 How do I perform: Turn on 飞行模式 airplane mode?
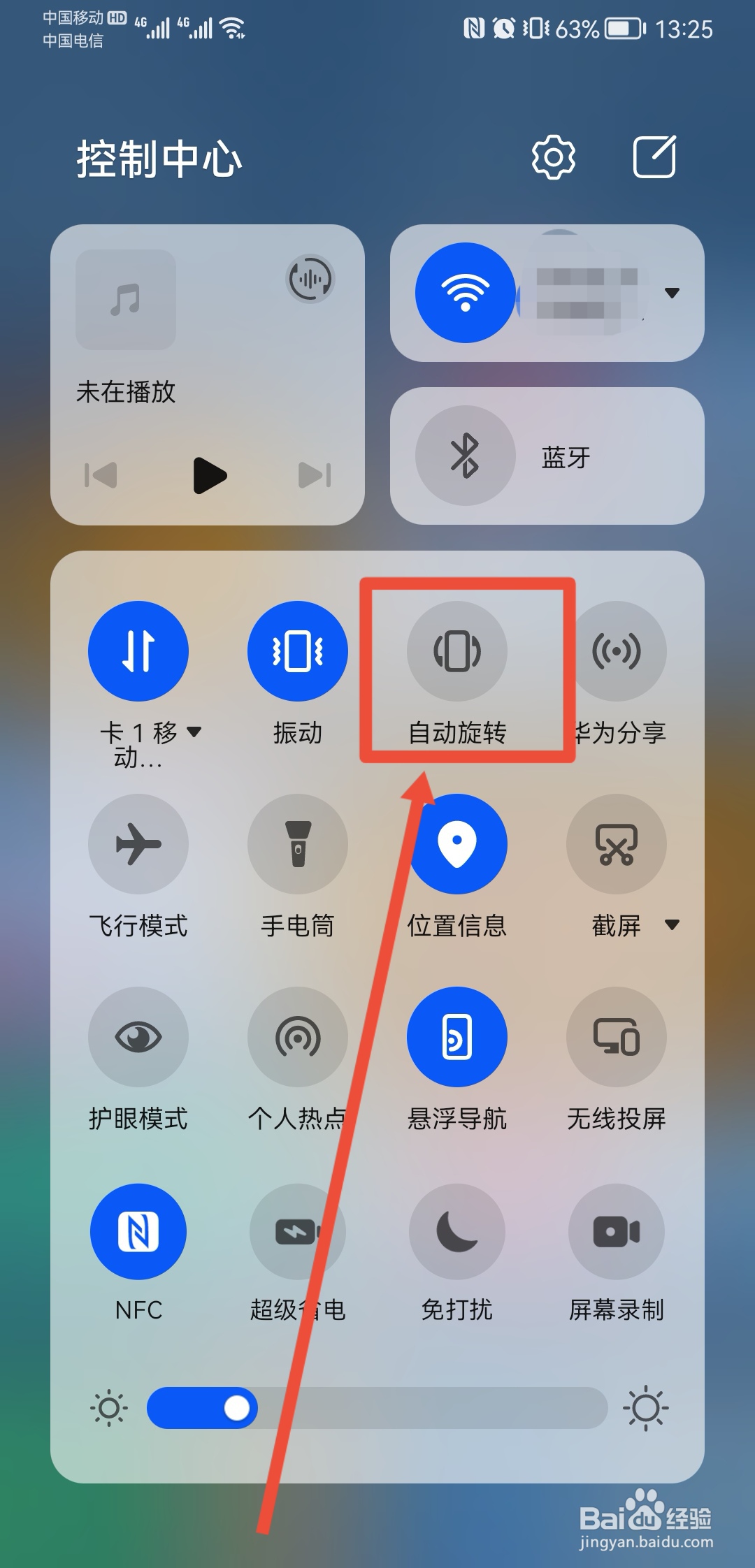tap(138, 843)
